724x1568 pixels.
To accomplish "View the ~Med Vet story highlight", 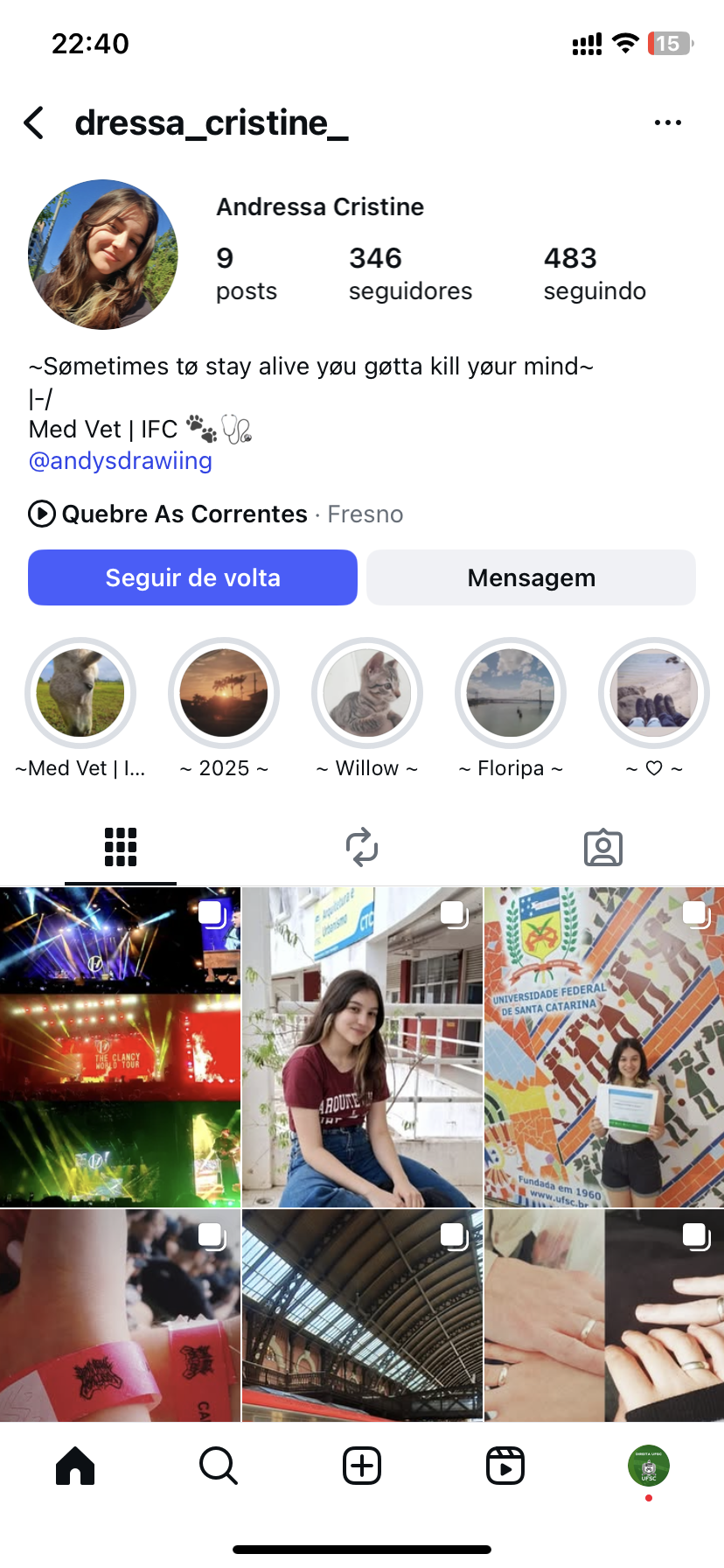I will point(80,693).
